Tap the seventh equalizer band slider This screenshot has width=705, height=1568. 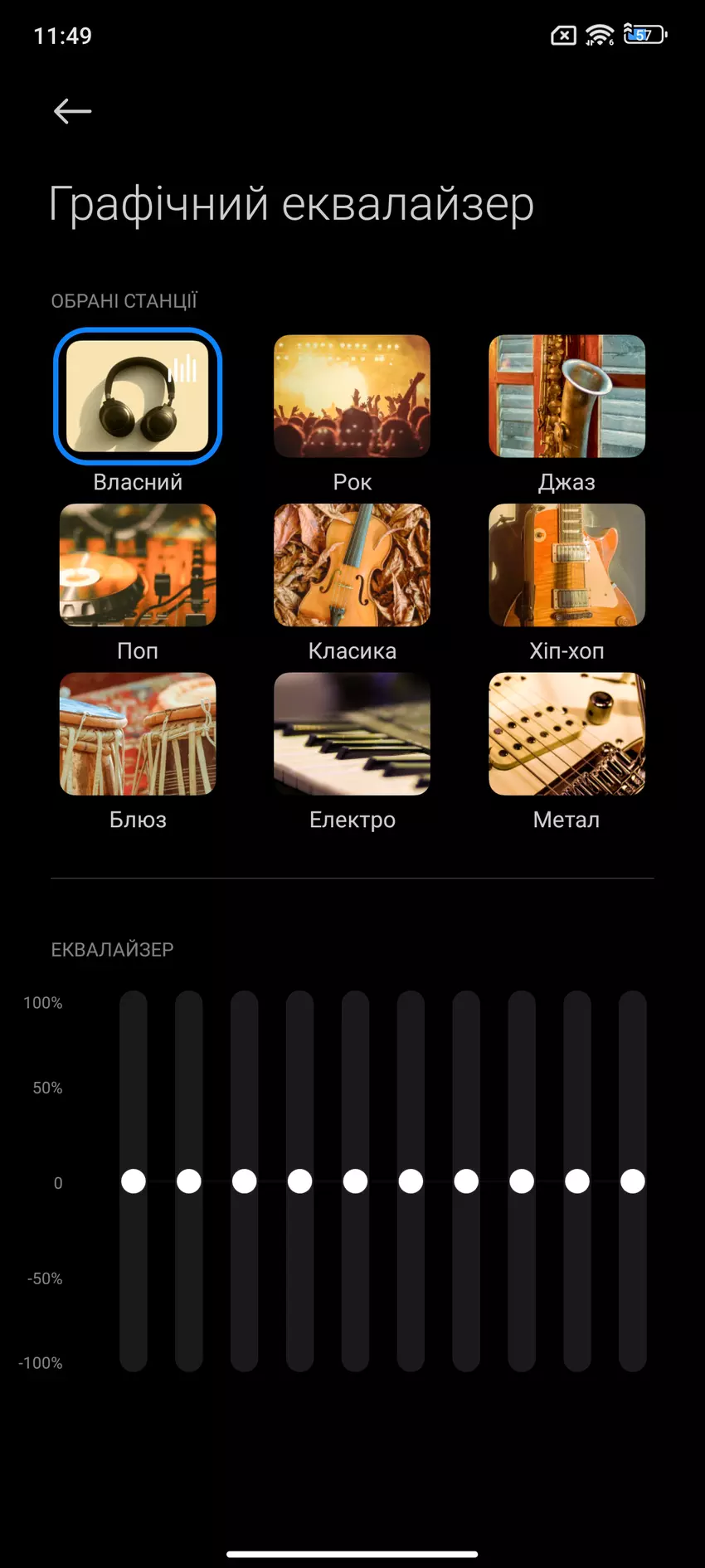466,1181
